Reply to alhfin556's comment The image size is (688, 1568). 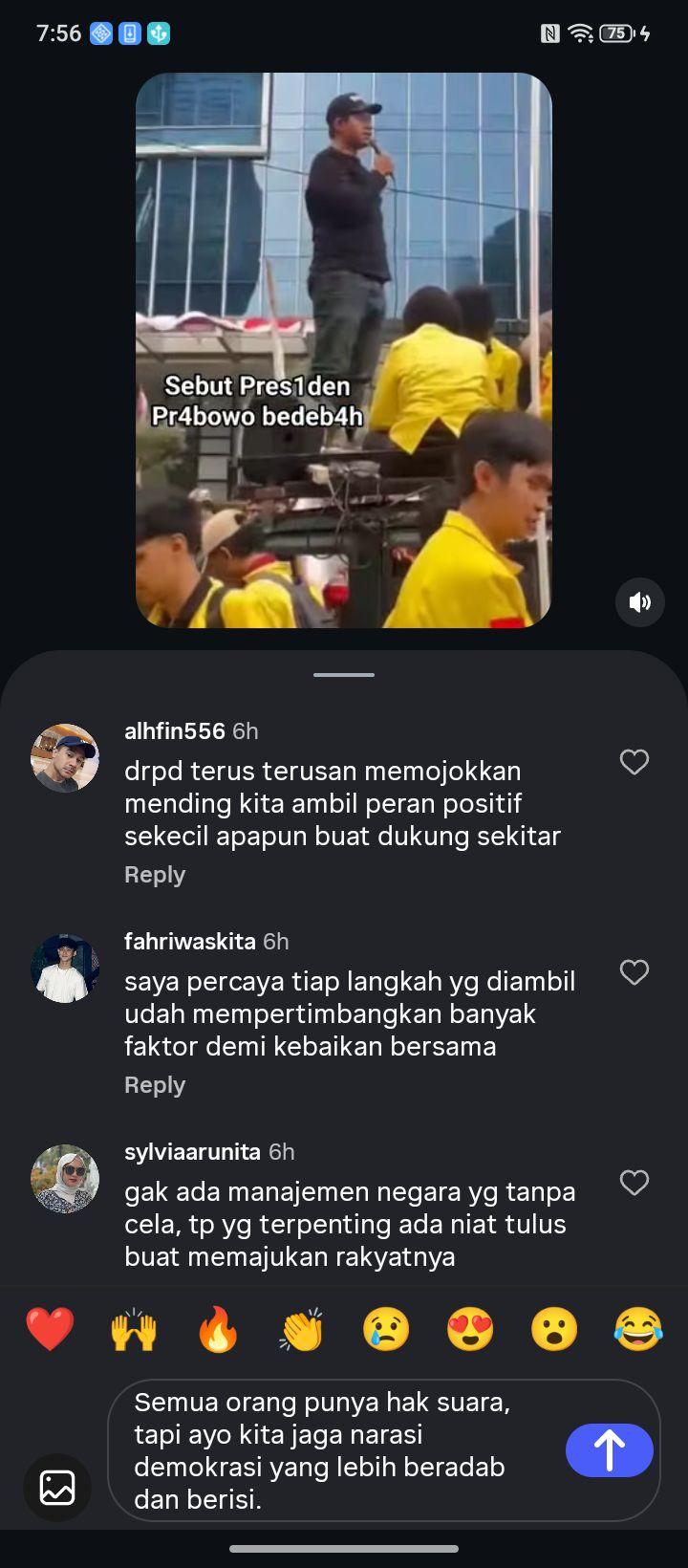[x=155, y=875]
